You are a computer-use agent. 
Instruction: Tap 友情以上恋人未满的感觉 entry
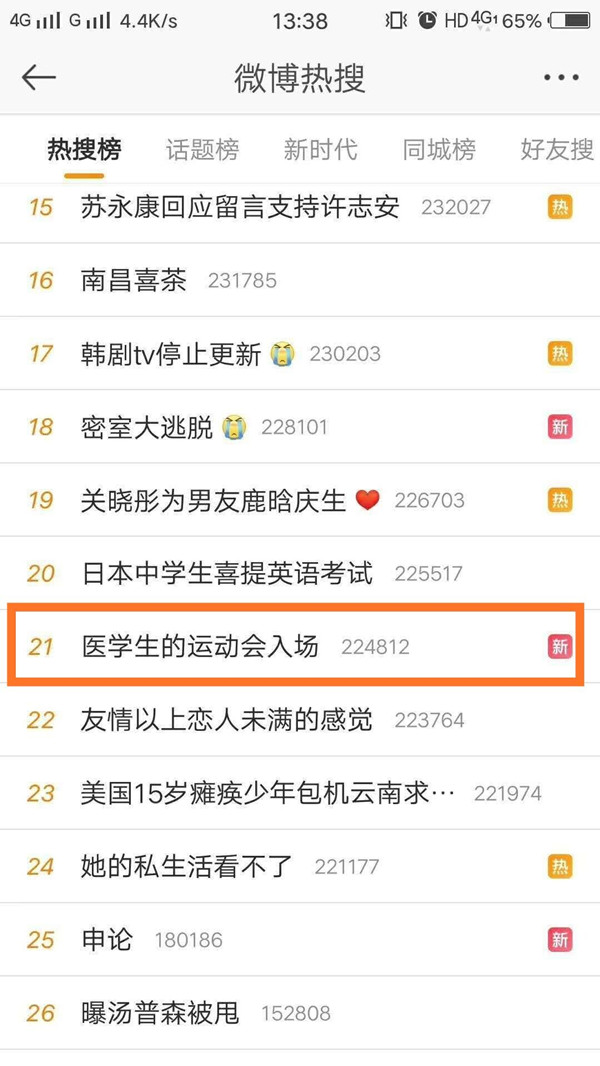tap(300, 720)
